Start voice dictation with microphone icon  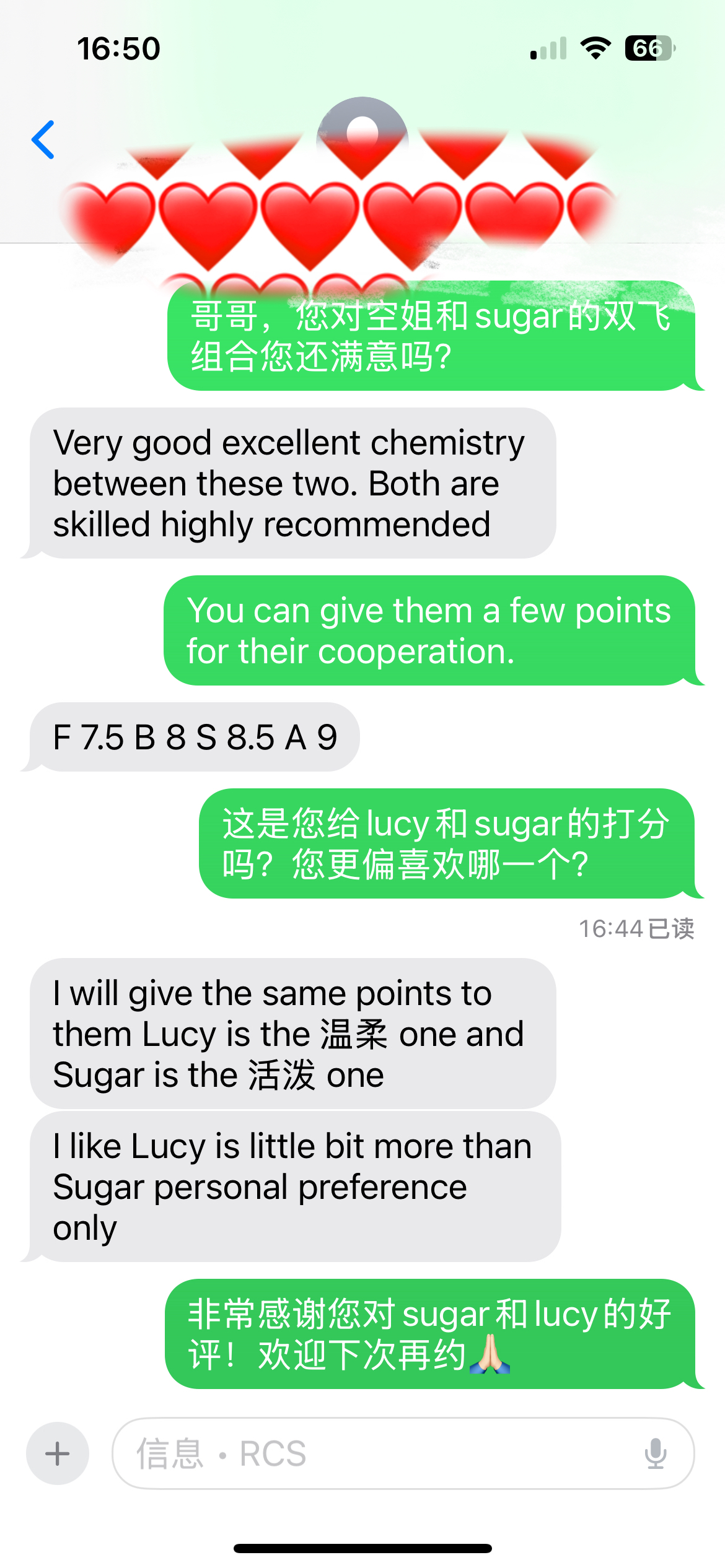point(655,1453)
